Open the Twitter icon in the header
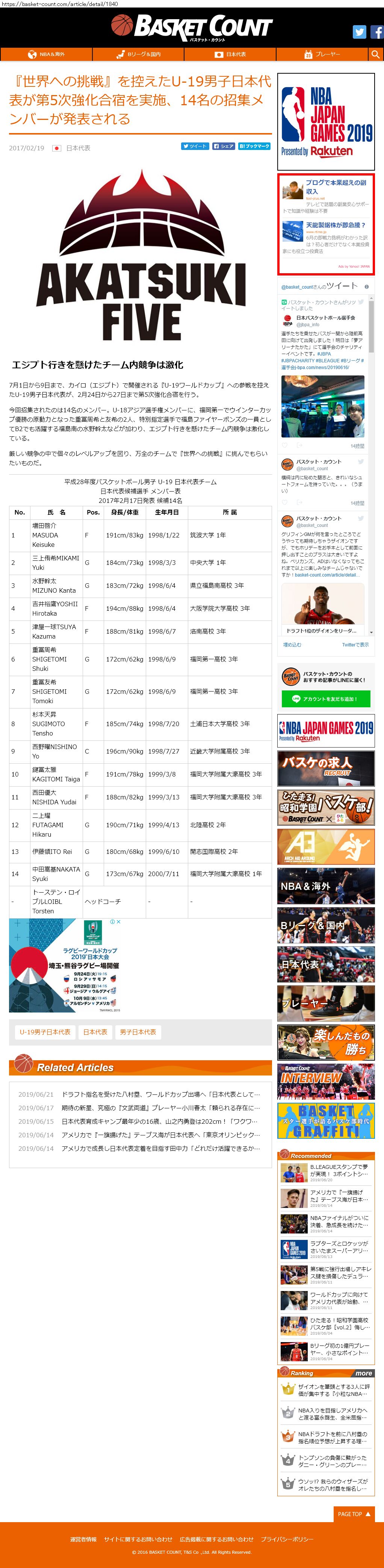 coord(360,32)
